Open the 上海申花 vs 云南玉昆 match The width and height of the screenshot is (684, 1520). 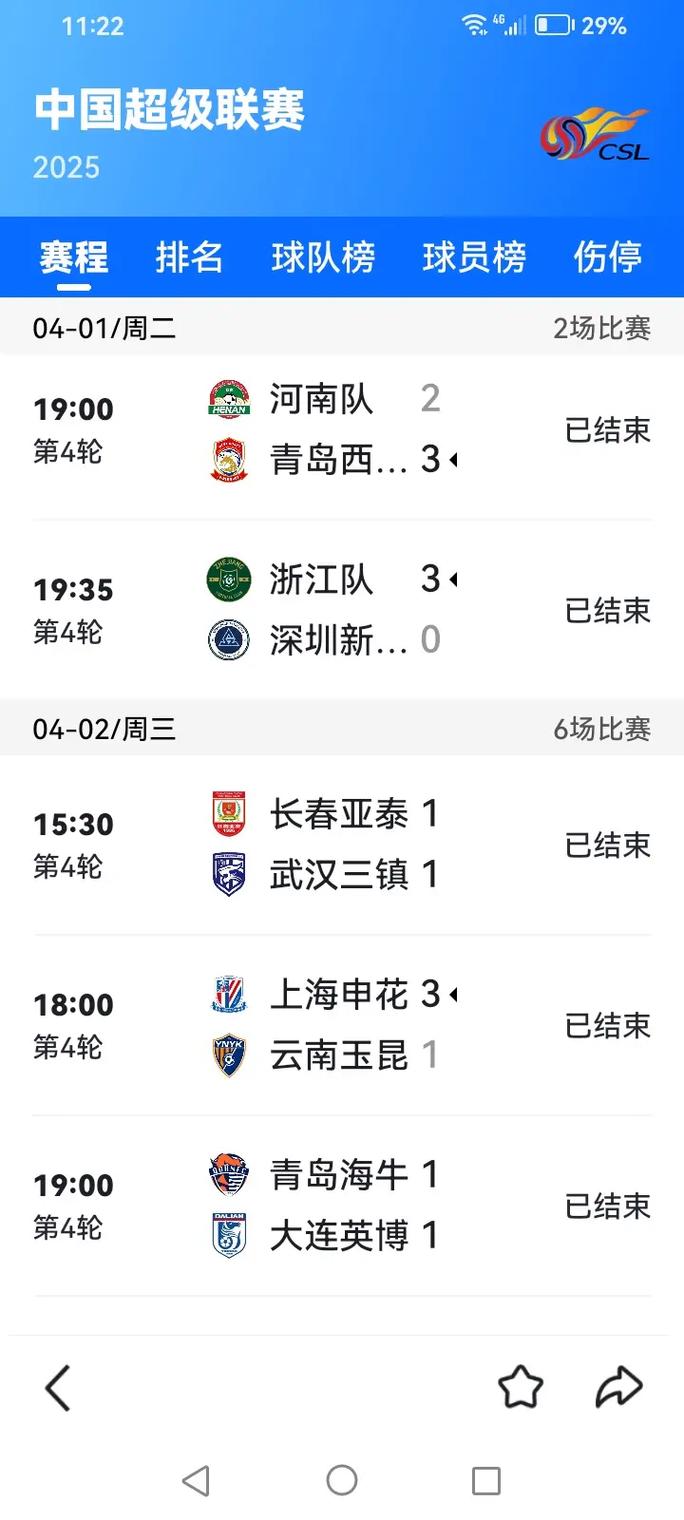pyautogui.click(x=342, y=1025)
